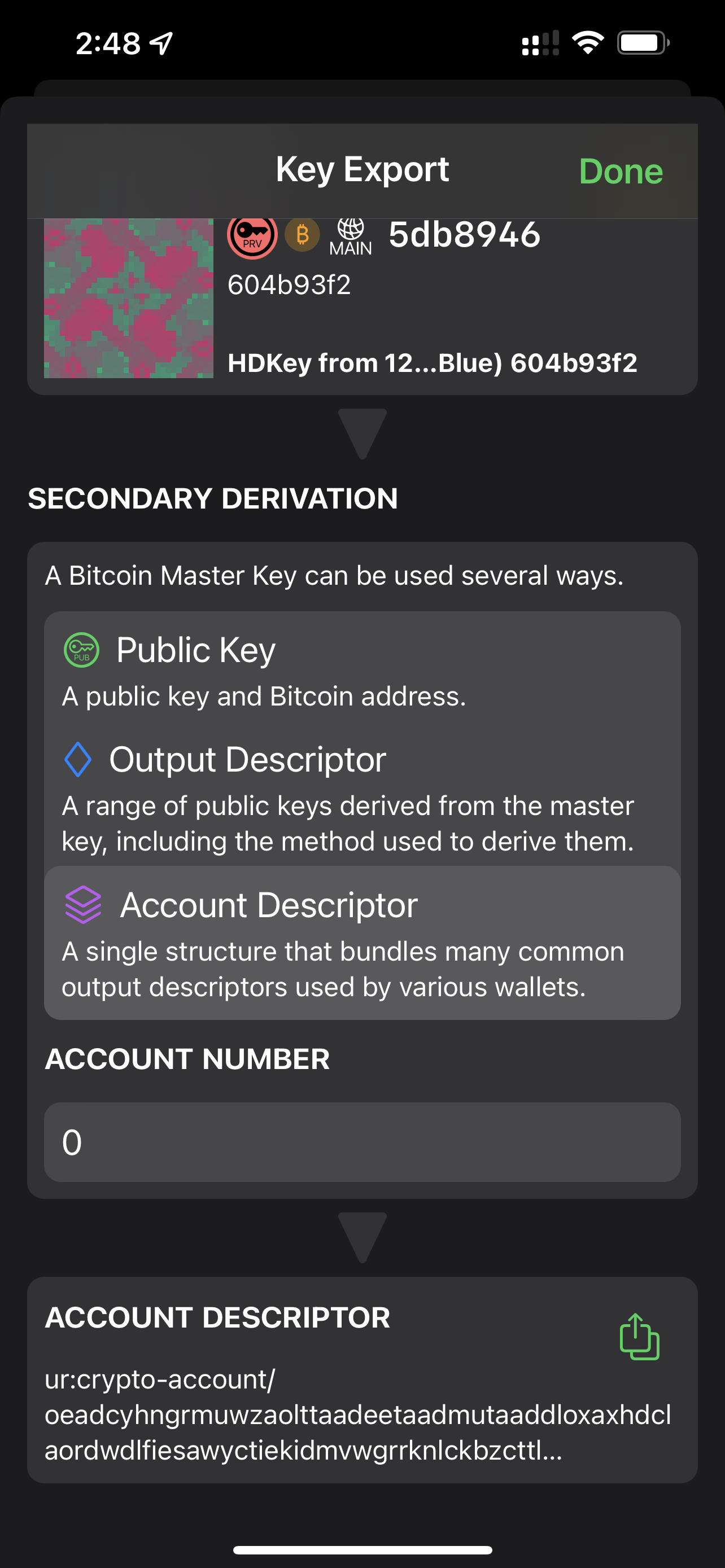
Task: Select the Secondary Derivation section header
Action: pyautogui.click(x=213, y=498)
